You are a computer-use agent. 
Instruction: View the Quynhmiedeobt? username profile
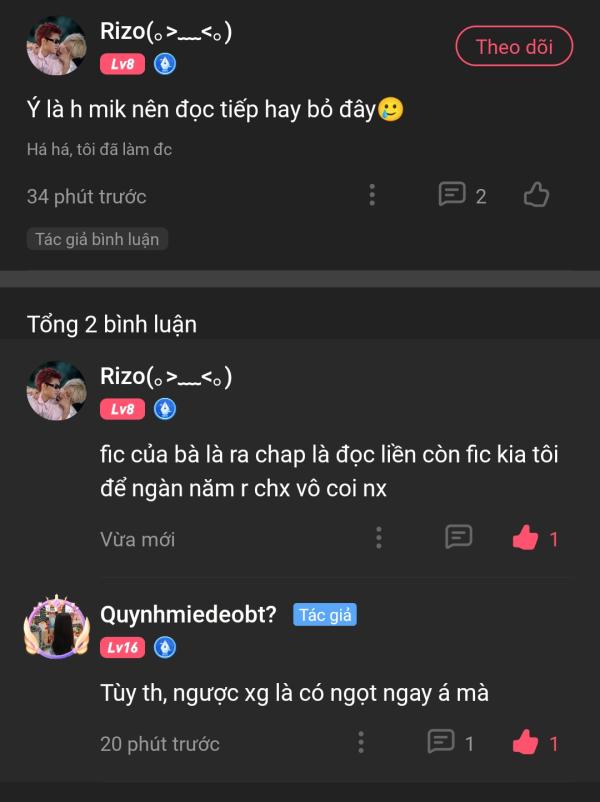point(188,614)
